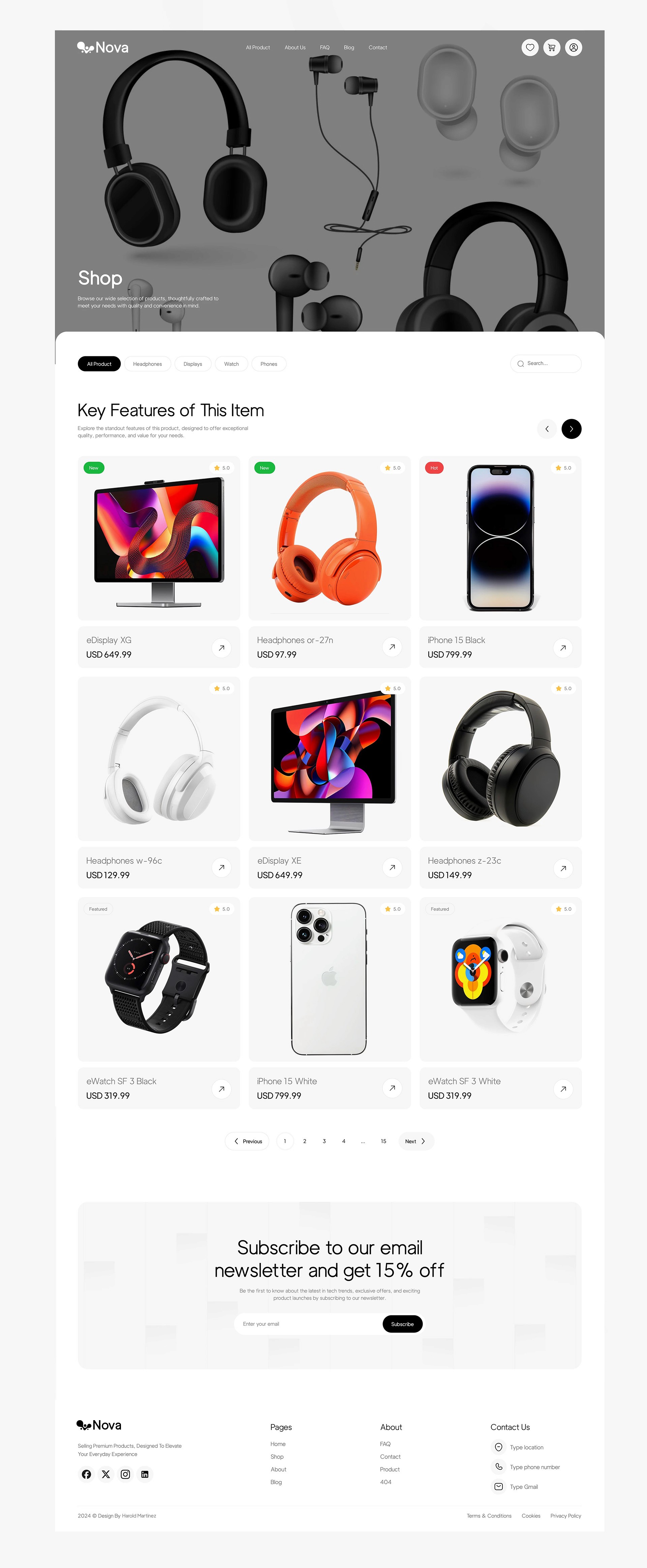Open Nova's LinkedIn page
647x1568 pixels.
(145, 1474)
